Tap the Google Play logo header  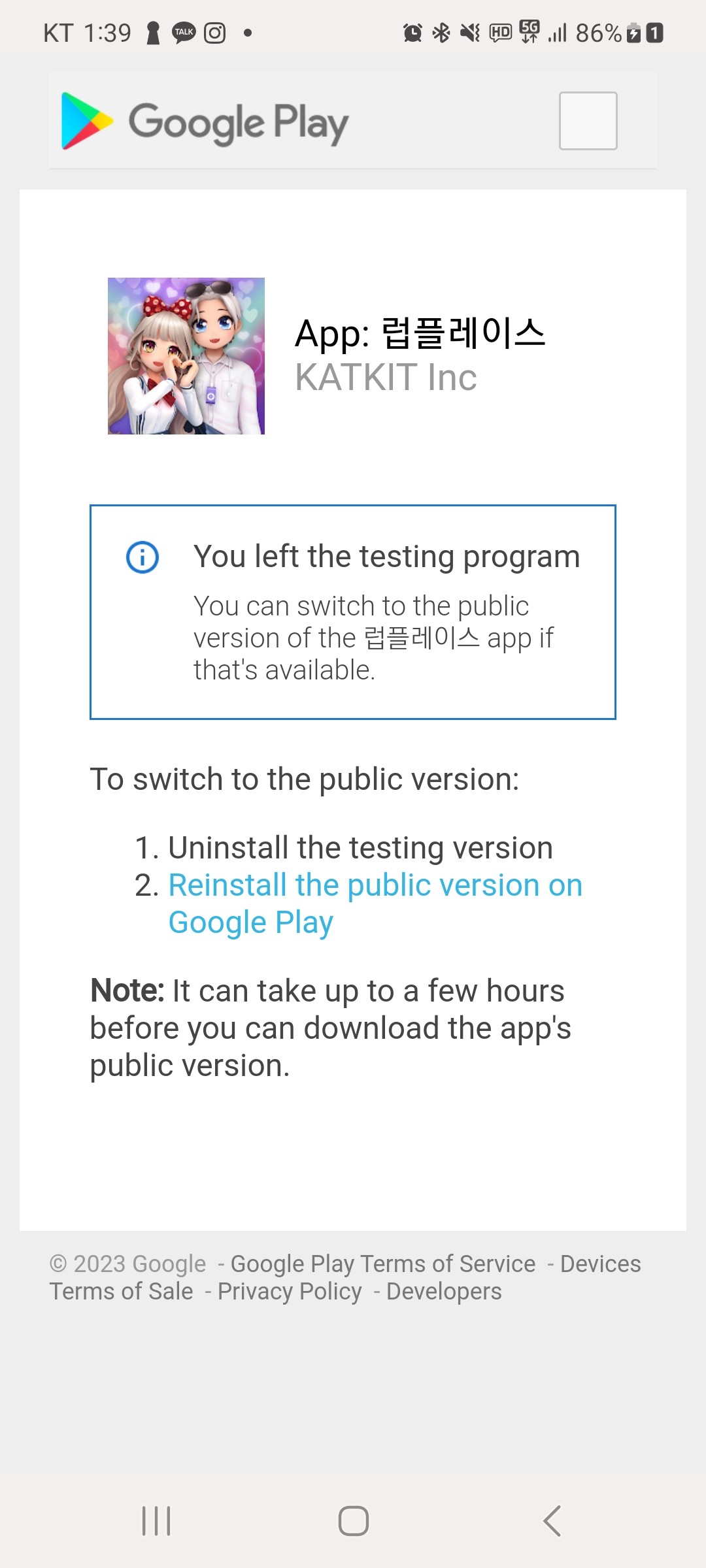click(205, 122)
